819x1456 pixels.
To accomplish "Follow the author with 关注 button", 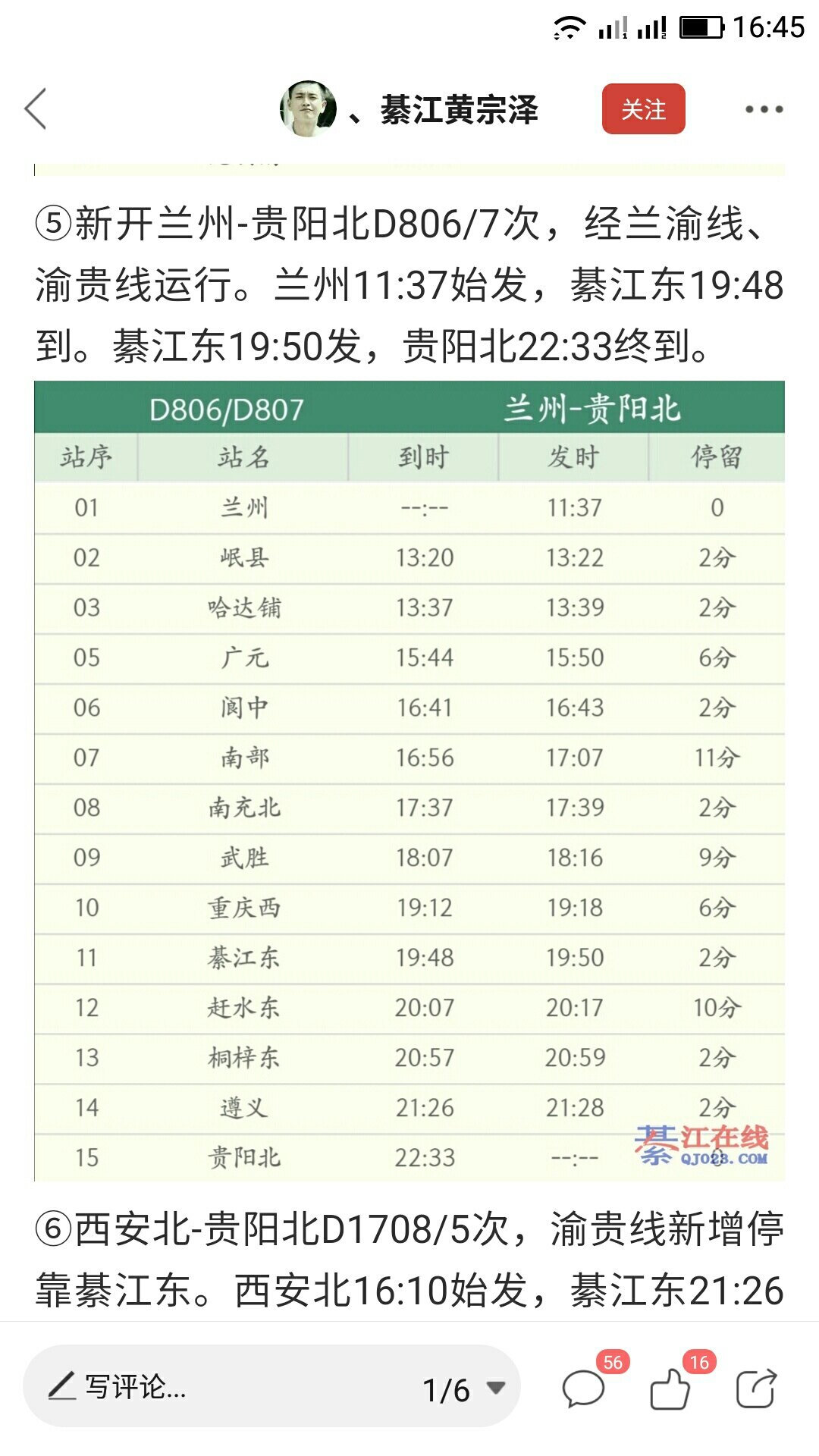I will pos(643,109).
